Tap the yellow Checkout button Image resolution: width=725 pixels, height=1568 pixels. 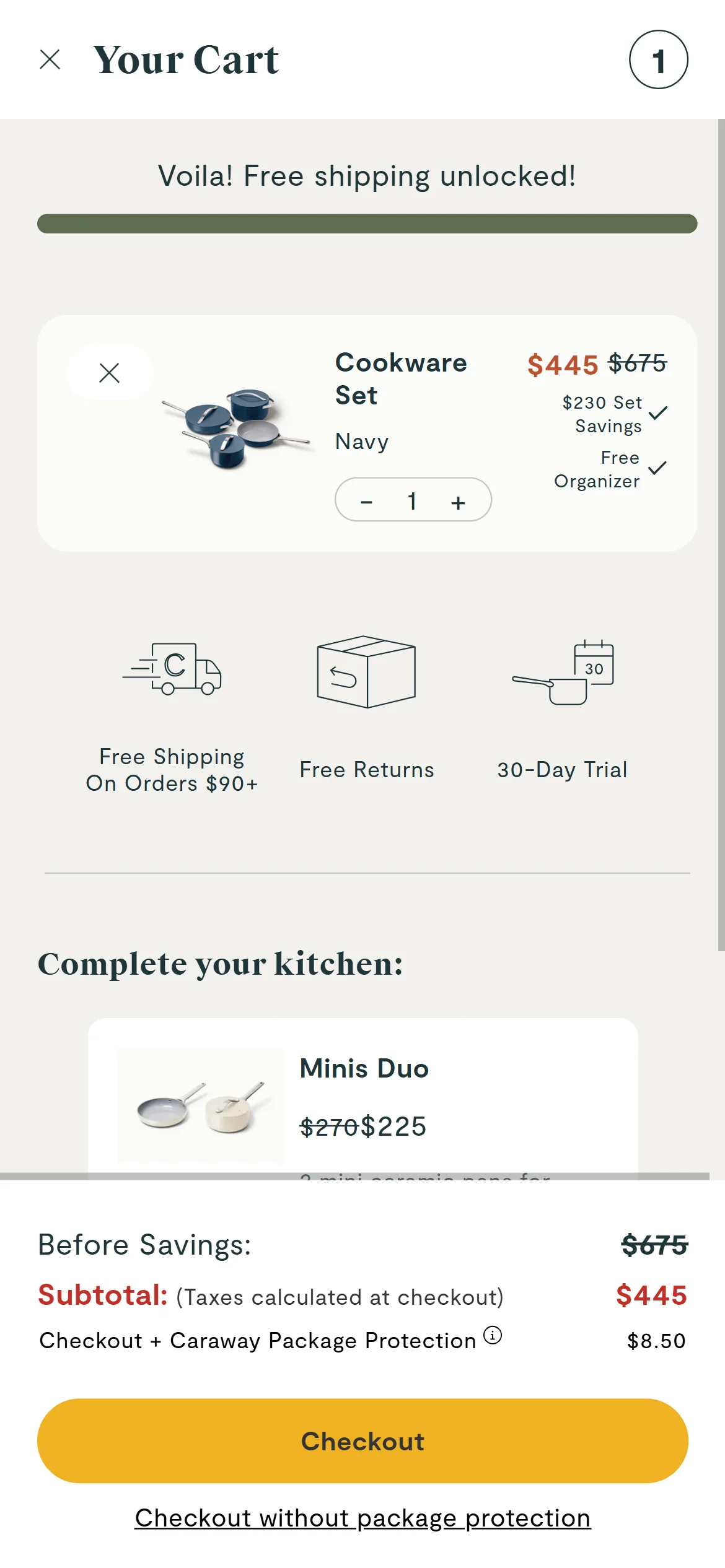(x=362, y=1441)
